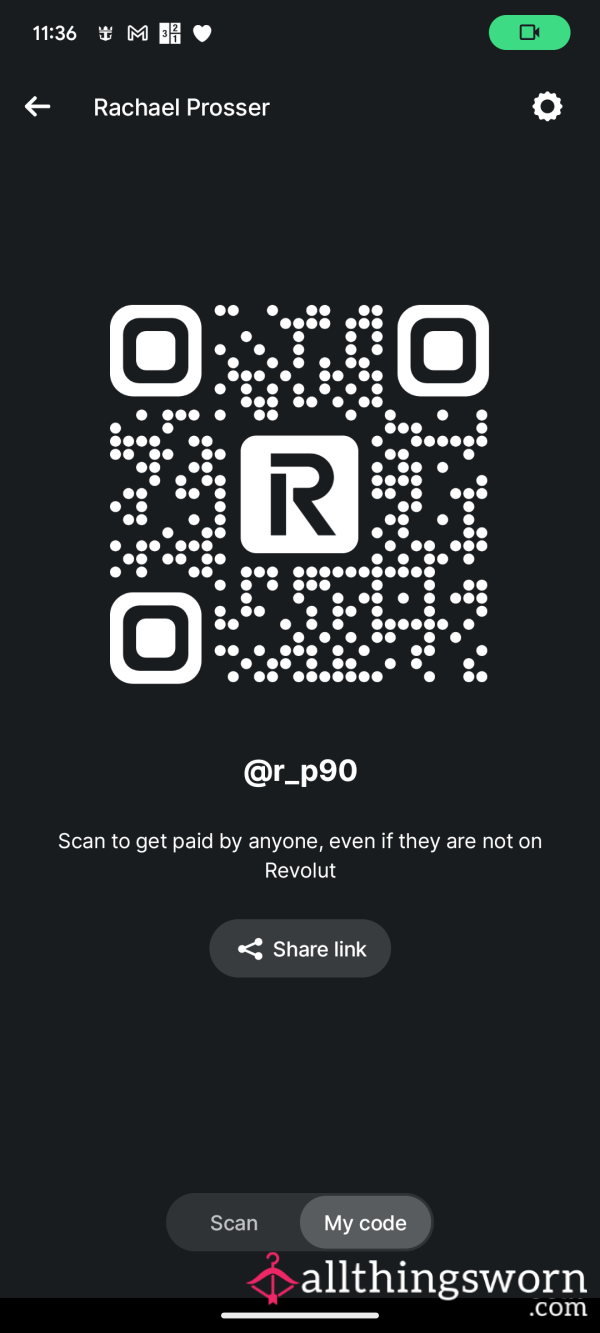Switch to the Scan tab
The image size is (600, 1333).
tap(234, 1222)
